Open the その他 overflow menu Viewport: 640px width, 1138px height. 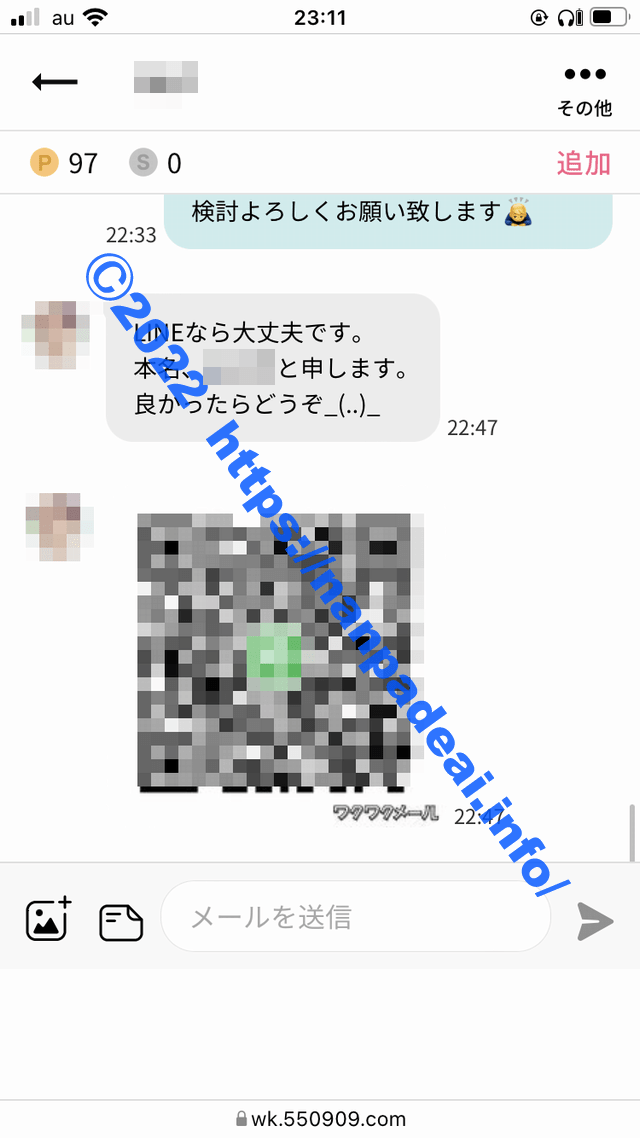tap(585, 88)
